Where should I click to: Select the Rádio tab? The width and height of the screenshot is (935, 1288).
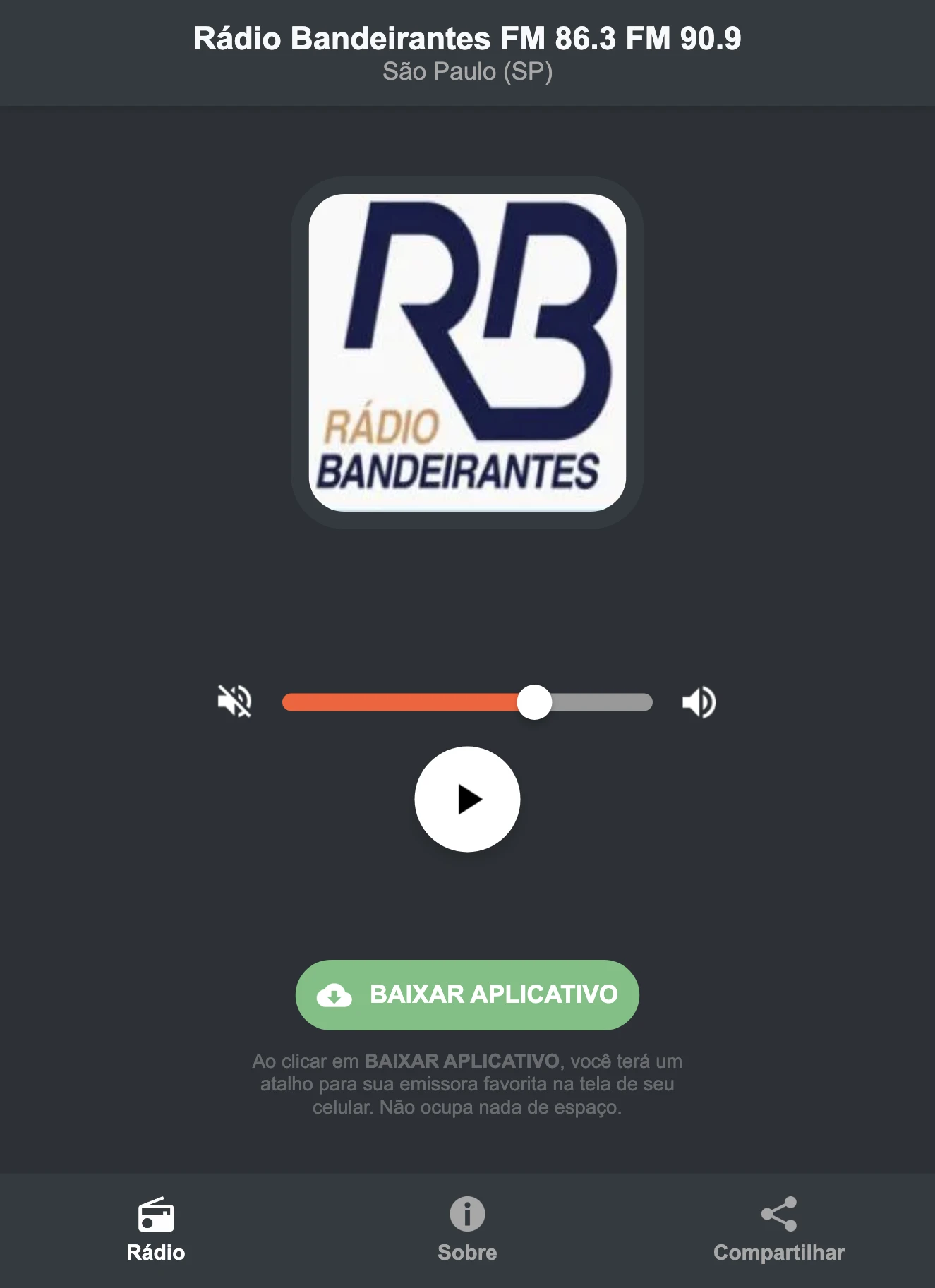[155, 1228]
